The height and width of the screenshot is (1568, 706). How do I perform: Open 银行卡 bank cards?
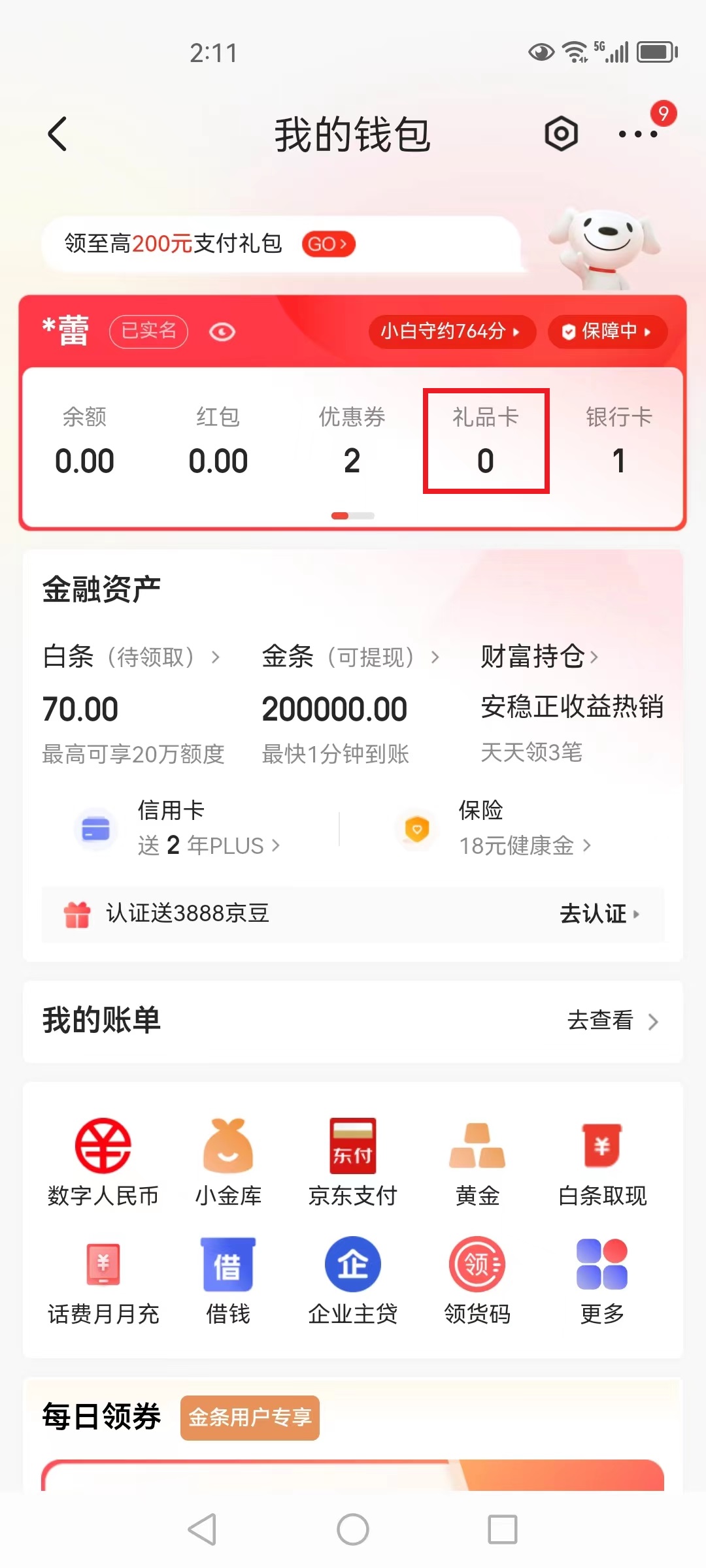tap(618, 441)
